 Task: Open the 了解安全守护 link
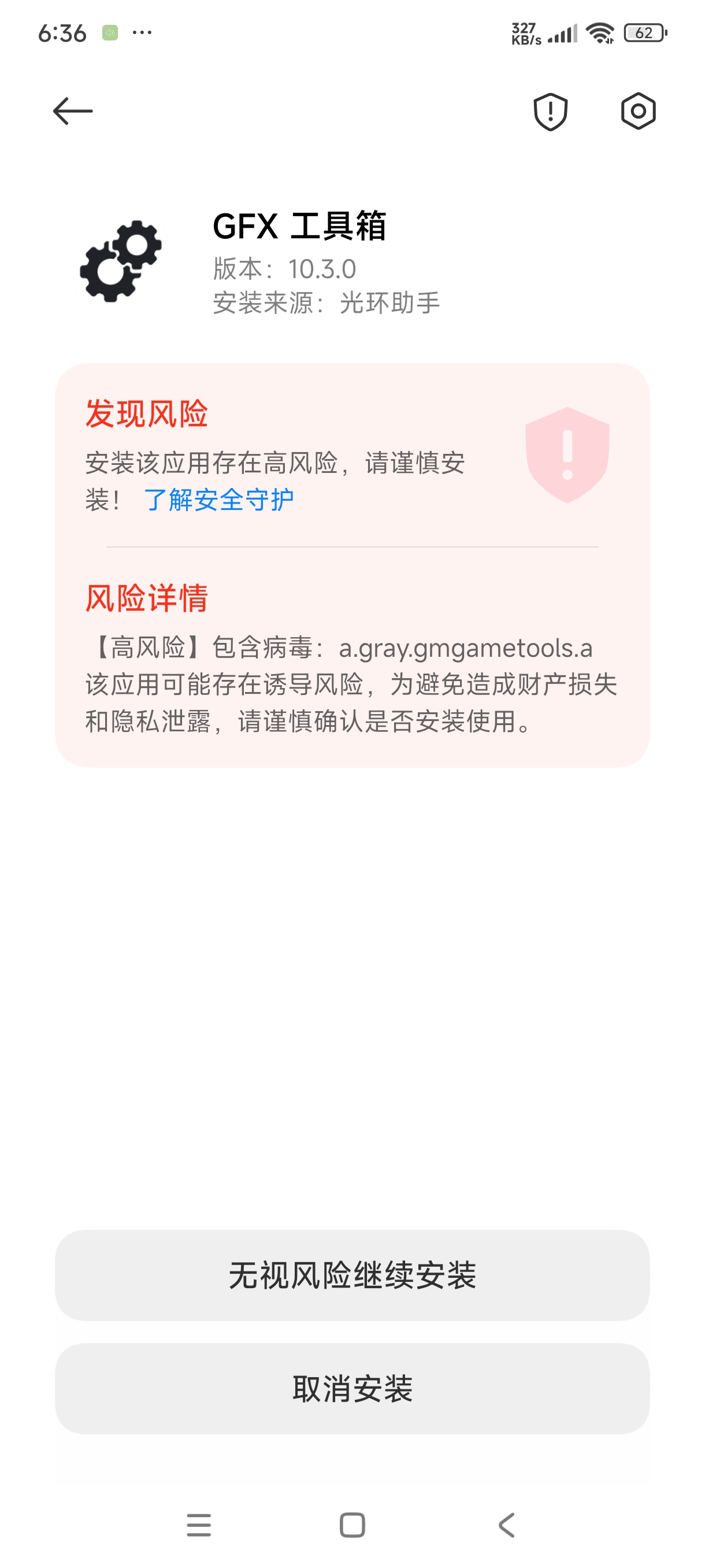tap(219, 500)
